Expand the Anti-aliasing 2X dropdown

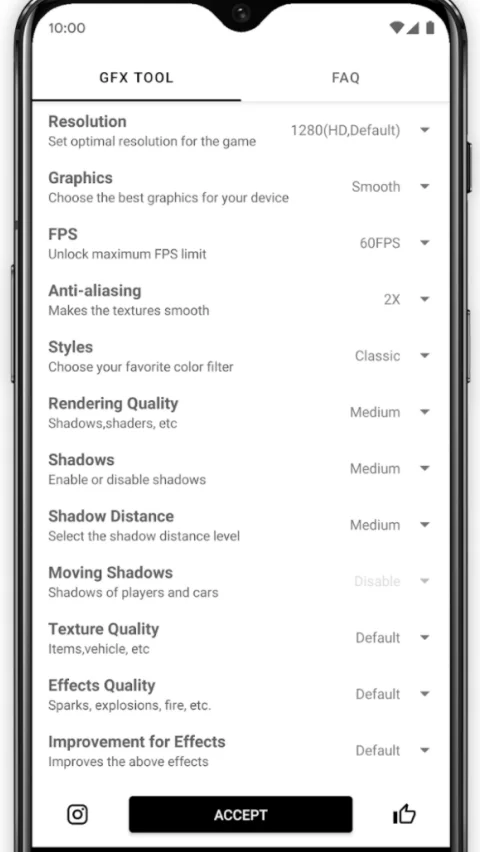pyautogui.click(x=406, y=299)
